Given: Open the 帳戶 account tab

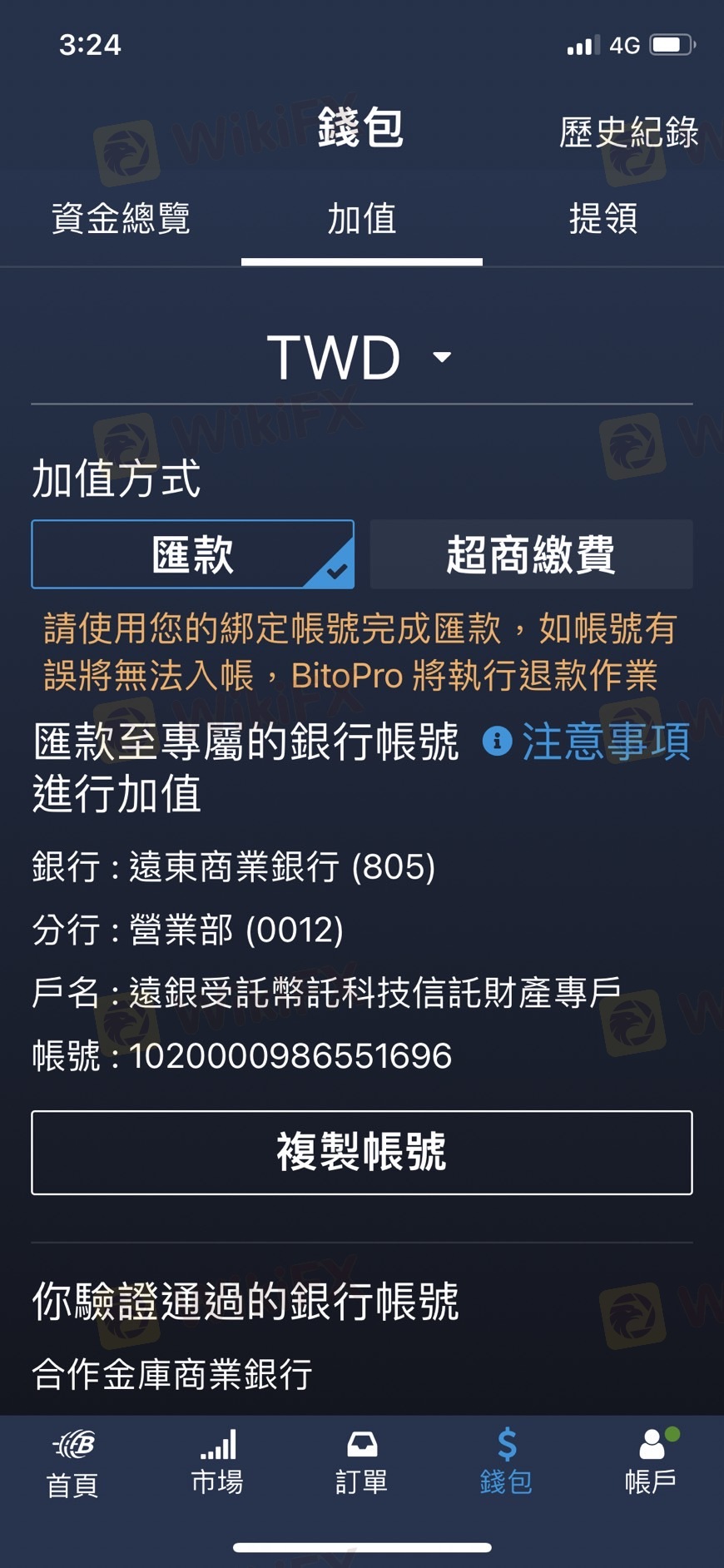Looking at the screenshot, I should 651,1464.
